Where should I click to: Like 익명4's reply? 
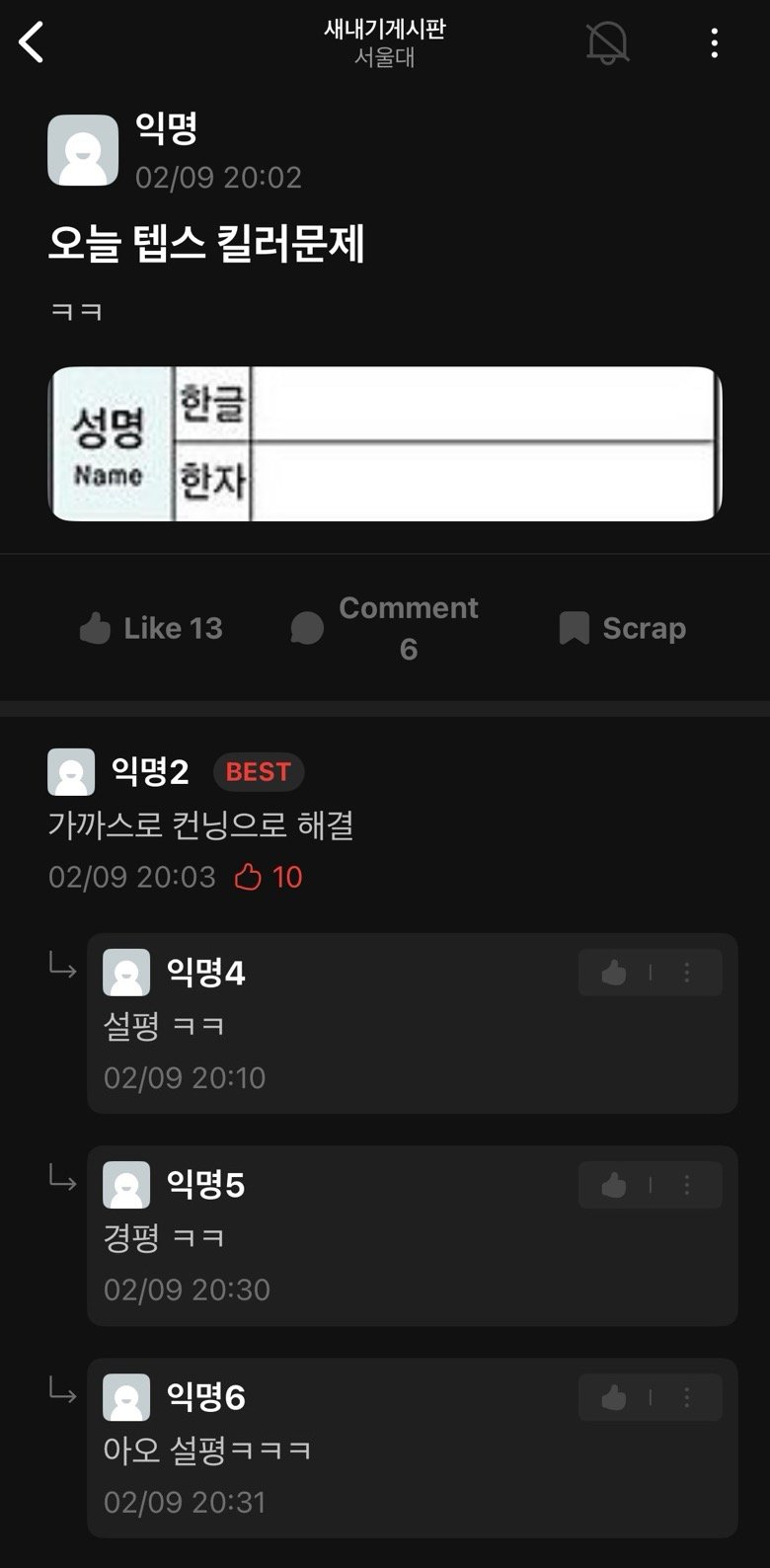(x=614, y=974)
